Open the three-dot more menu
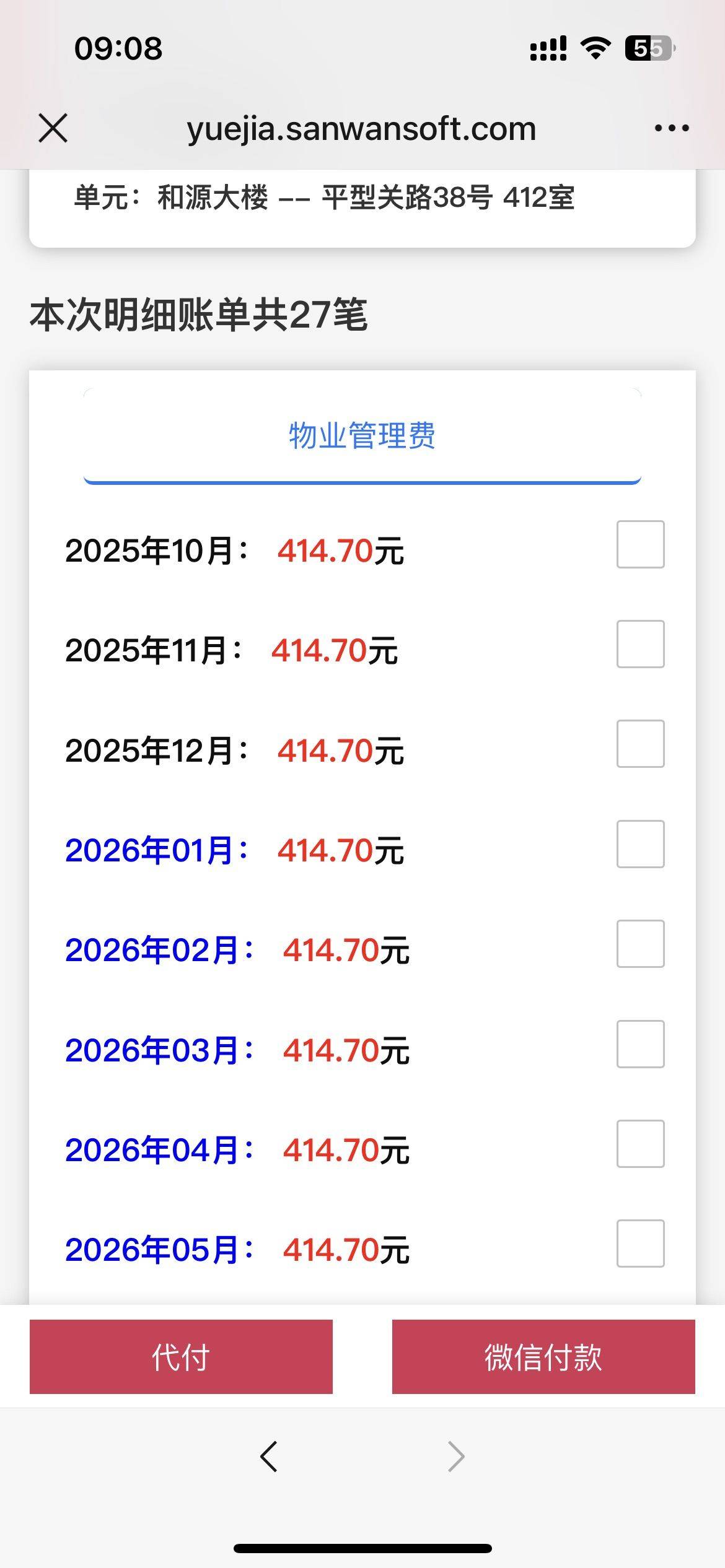 click(672, 128)
